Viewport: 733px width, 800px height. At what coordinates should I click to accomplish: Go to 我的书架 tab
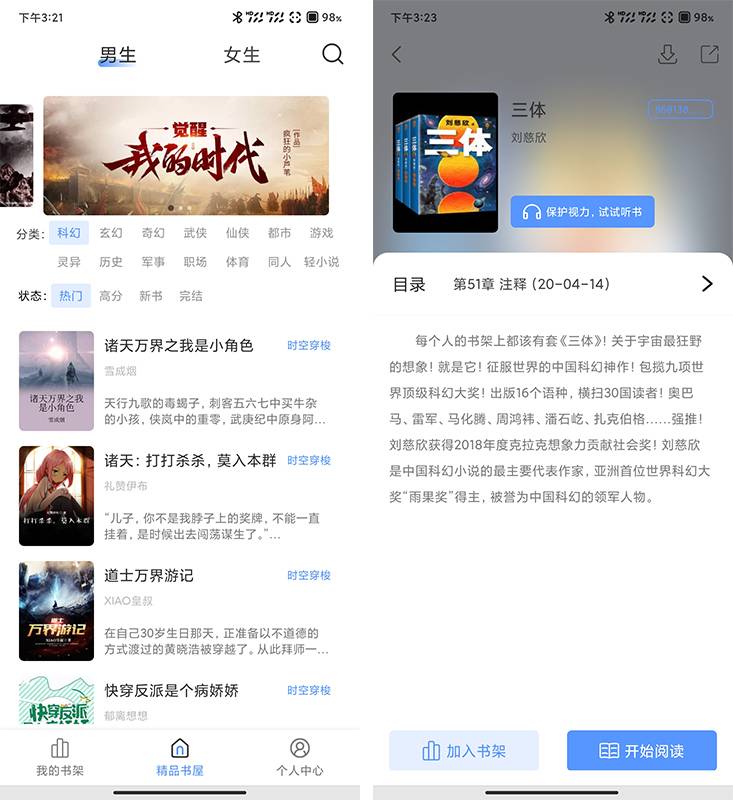pos(60,757)
